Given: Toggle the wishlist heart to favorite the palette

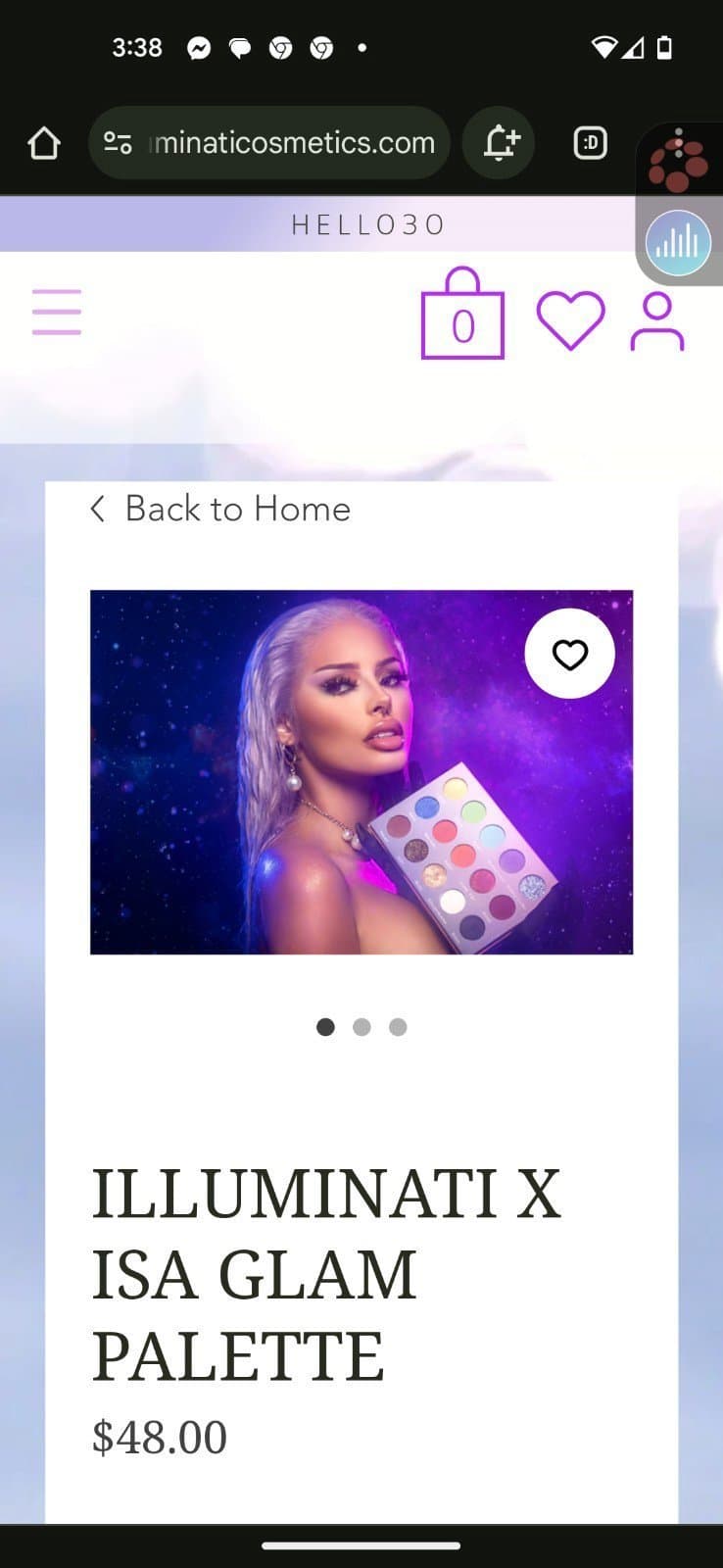Looking at the screenshot, I should (x=569, y=654).
